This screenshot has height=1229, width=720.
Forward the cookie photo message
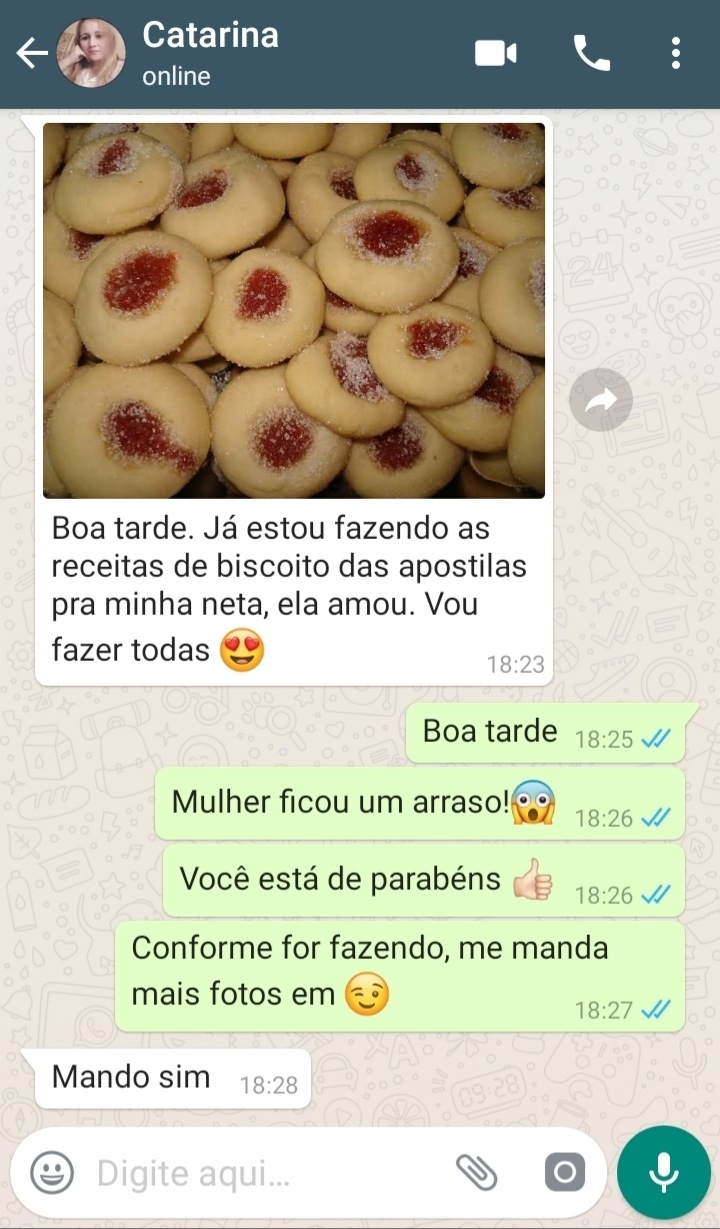coord(601,400)
